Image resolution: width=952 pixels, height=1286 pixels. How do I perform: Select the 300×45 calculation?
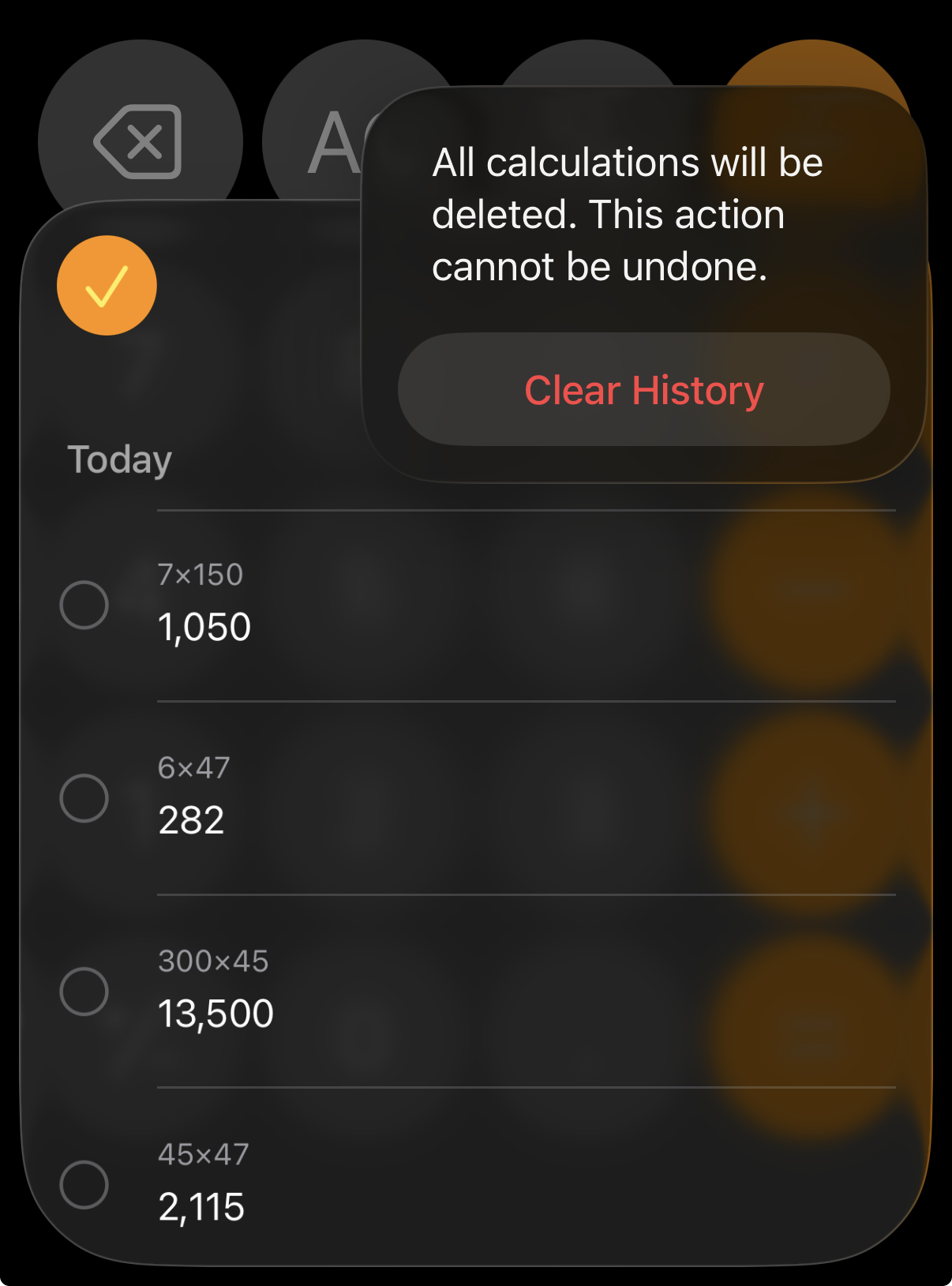pos(84,992)
